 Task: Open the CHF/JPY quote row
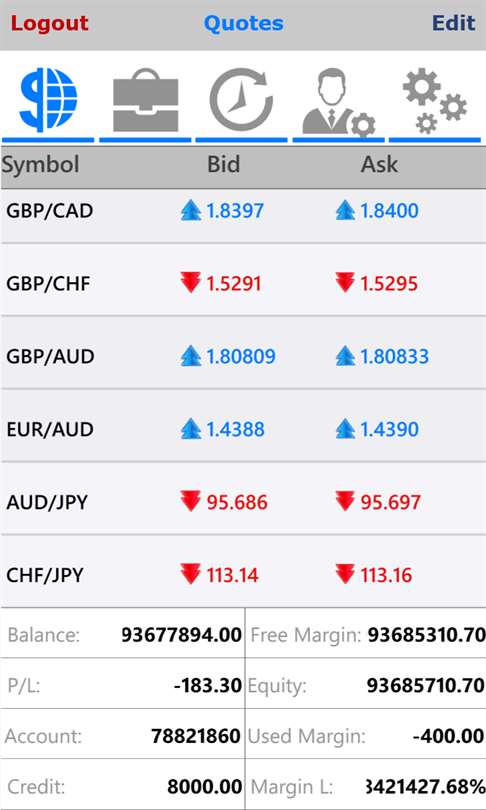(x=243, y=571)
